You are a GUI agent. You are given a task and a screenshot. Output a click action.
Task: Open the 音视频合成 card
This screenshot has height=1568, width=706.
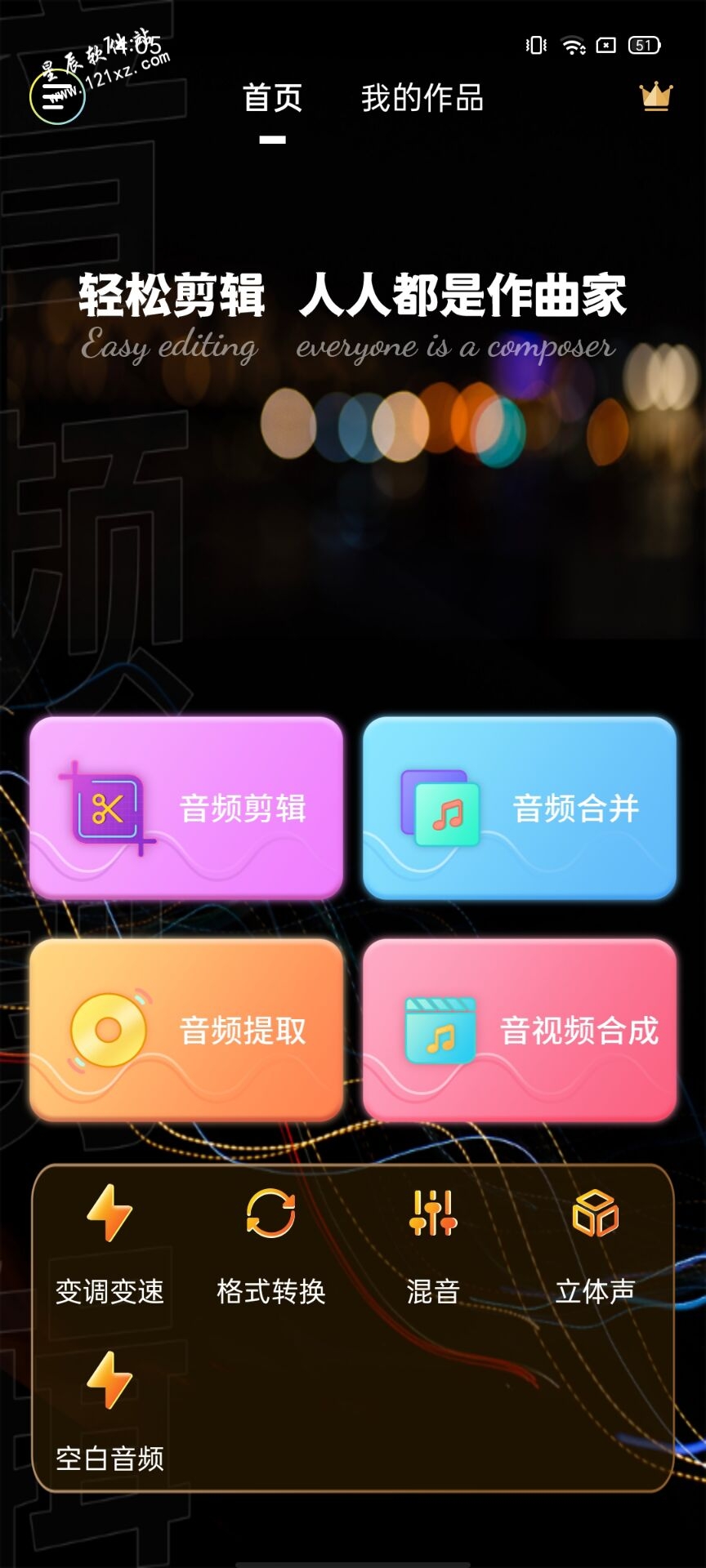click(x=520, y=1030)
